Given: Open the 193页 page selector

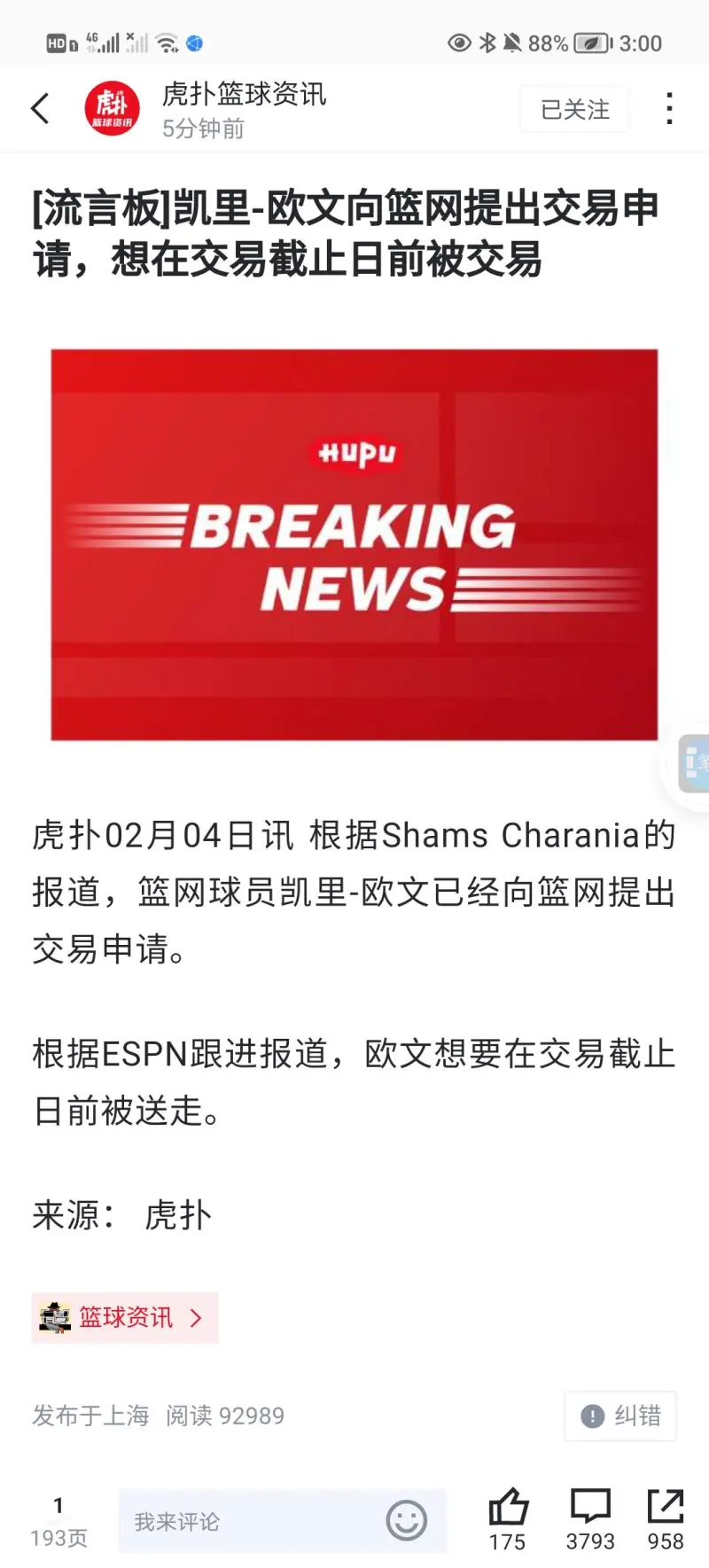Looking at the screenshot, I should pyautogui.click(x=58, y=1522).
